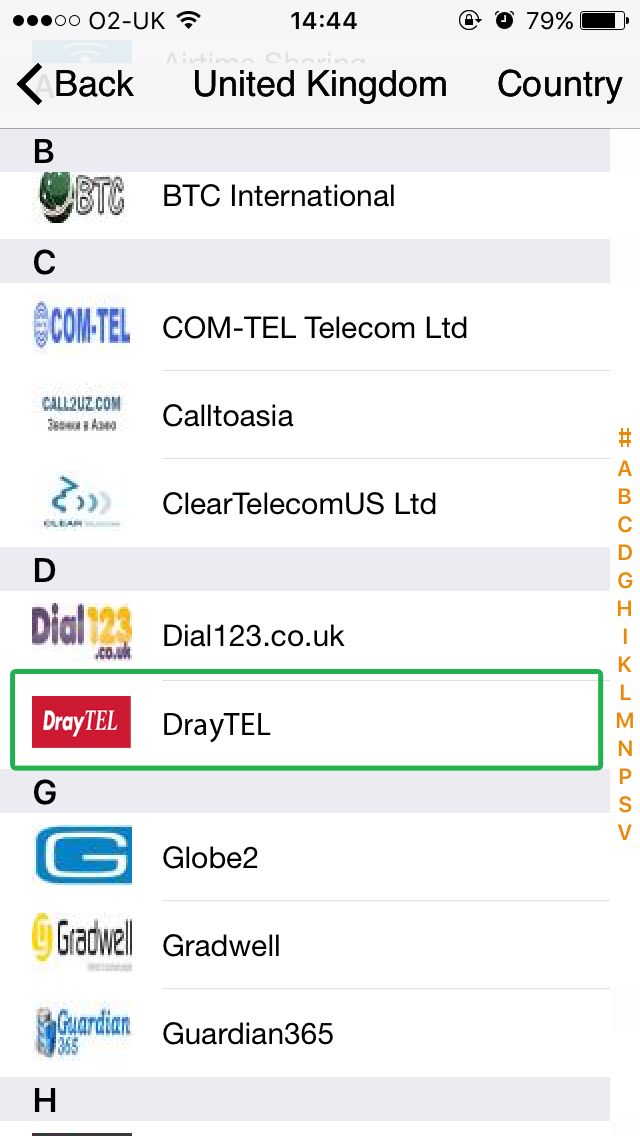Choose Globe2 provider
Screen dimensions: 640x1136
[304, 858]
